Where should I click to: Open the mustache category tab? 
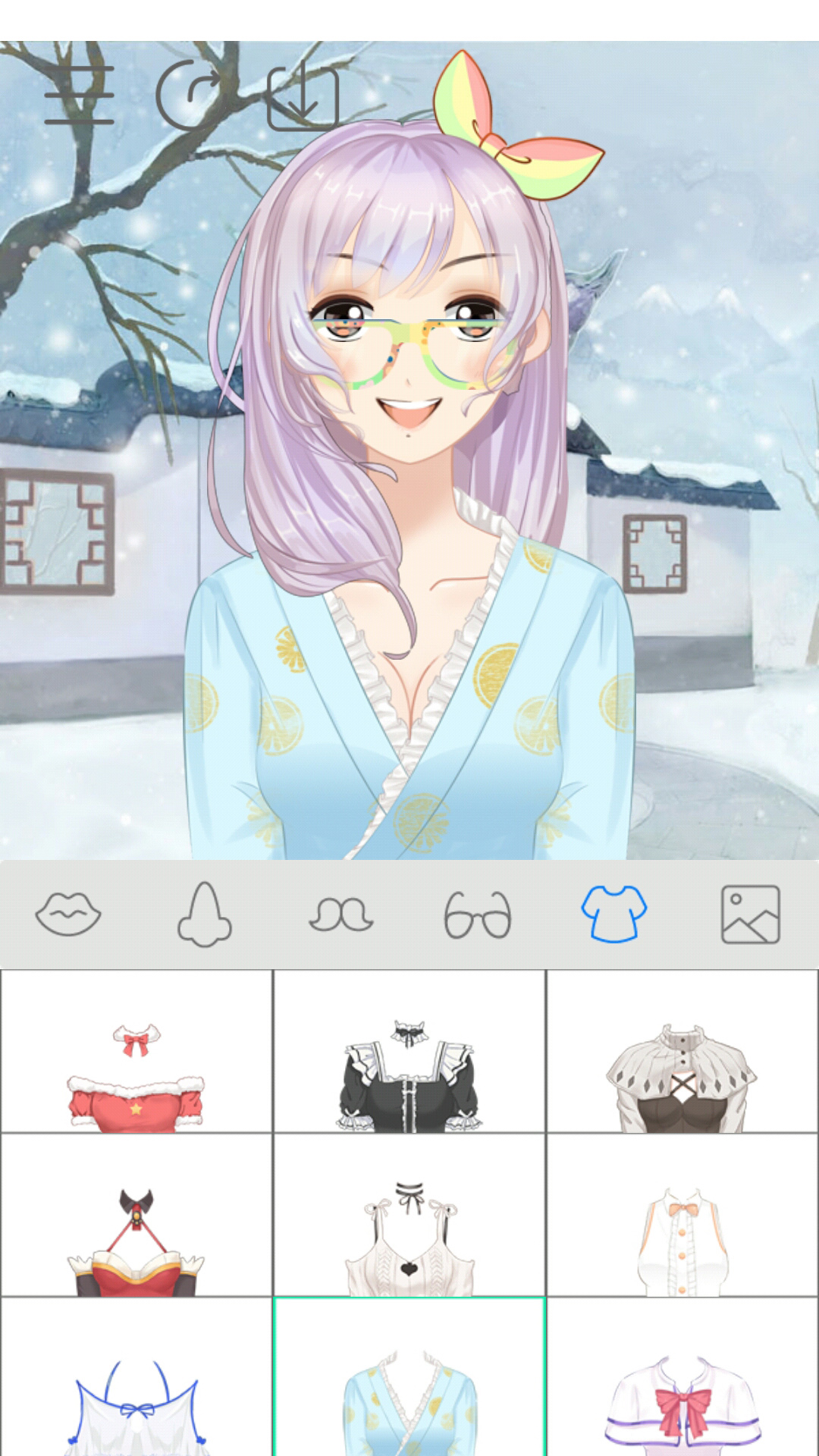tap(340, 914)
